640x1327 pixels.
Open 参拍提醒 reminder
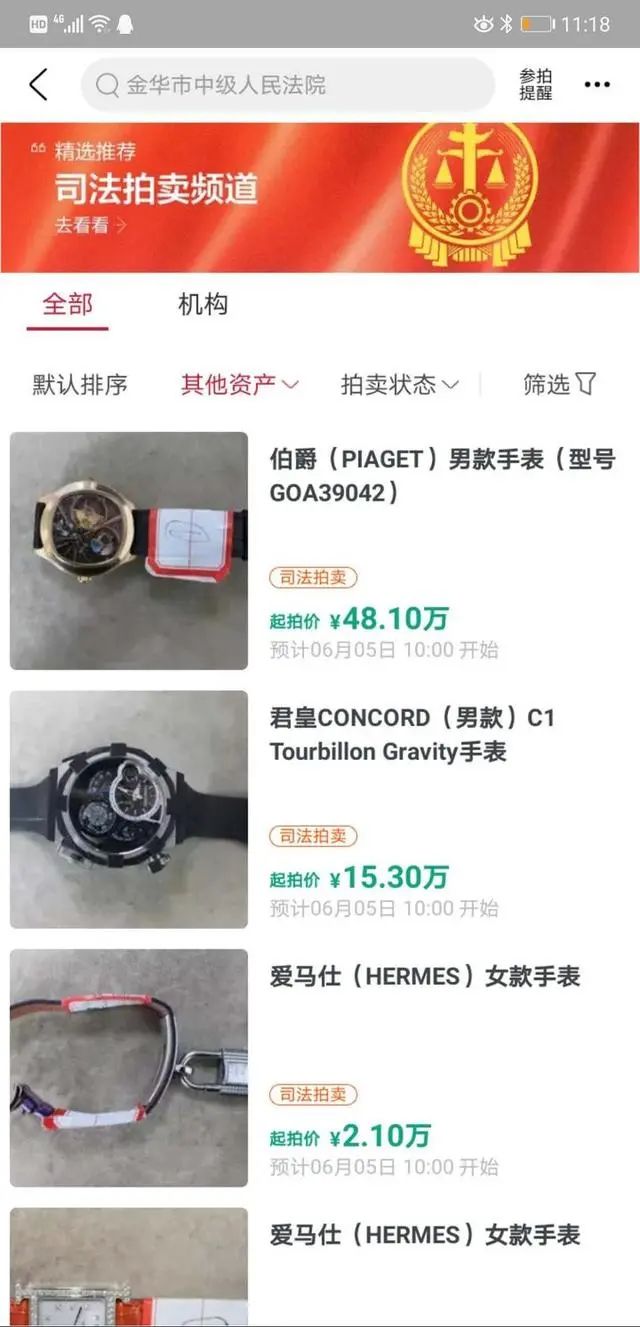[535, 85]
